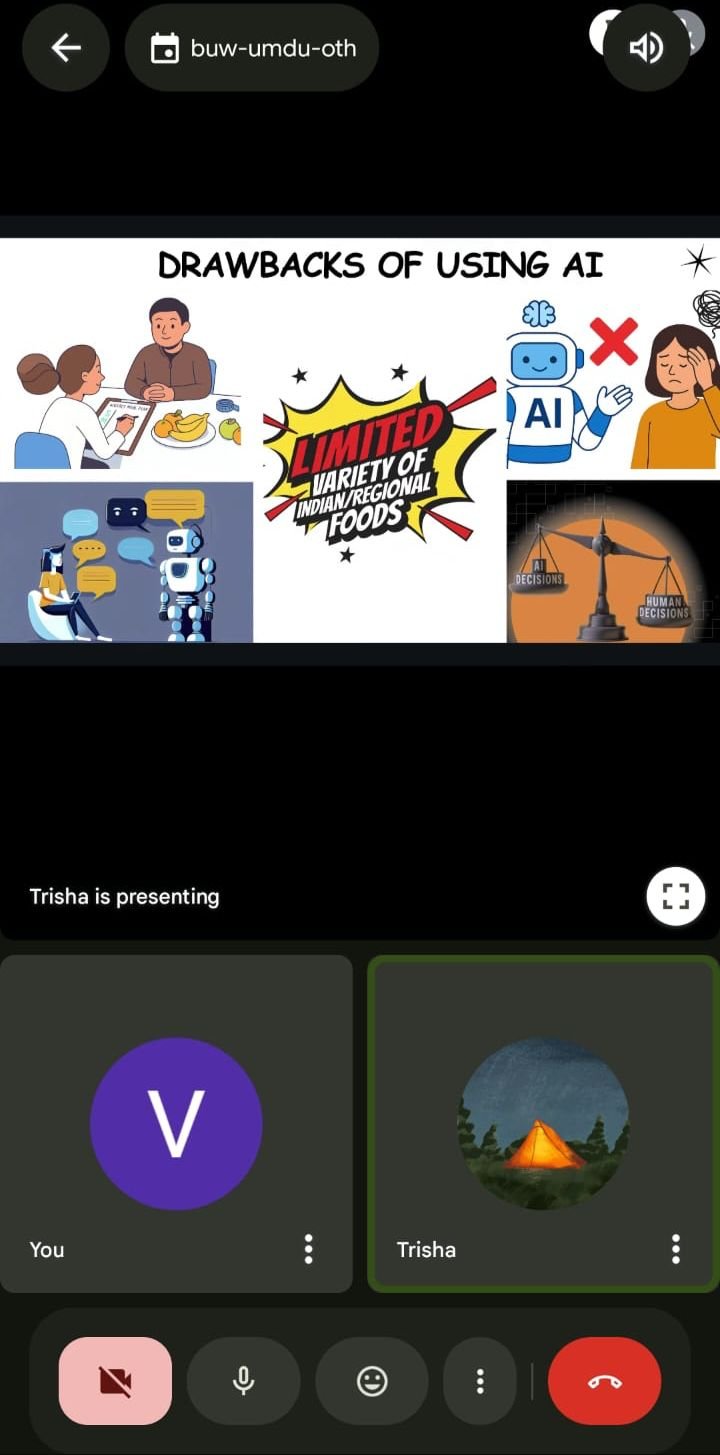Change the audio output speaker
The height and width of the screenshot is (1455, 720).
point(646,48)
